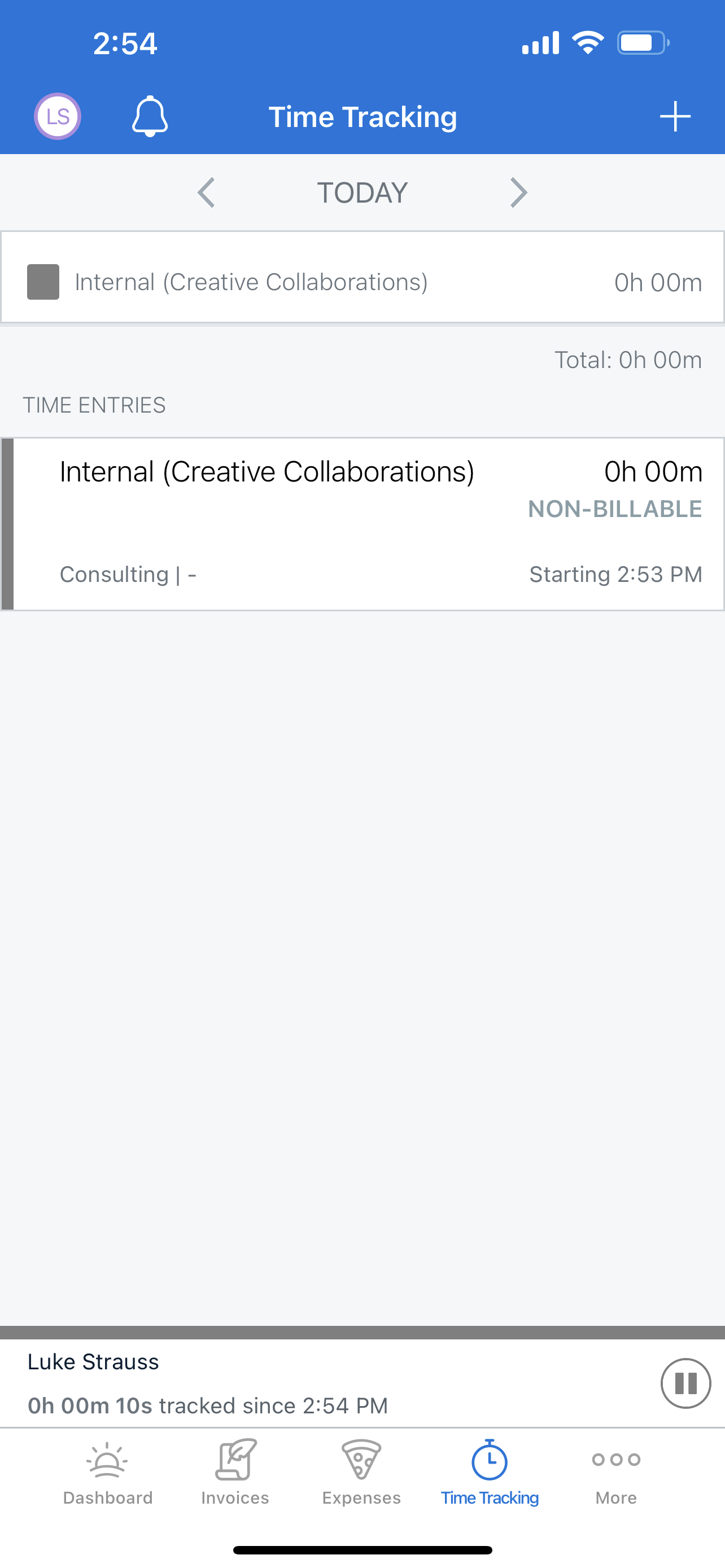Viewport: 725px width, 1568px height.
Task: Open the LS profile avatar
Action: (x=57, y=116)
